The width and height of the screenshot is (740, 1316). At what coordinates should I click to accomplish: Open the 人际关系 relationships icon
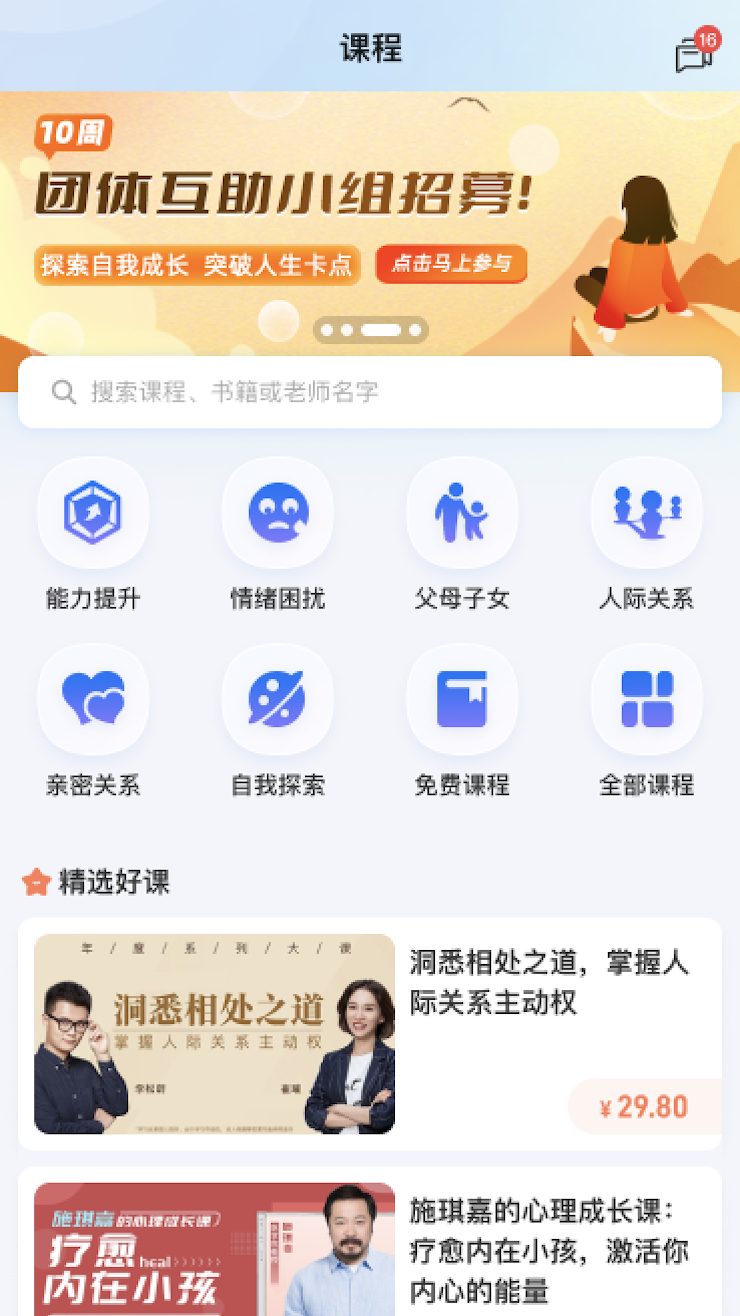pos(645,512)
